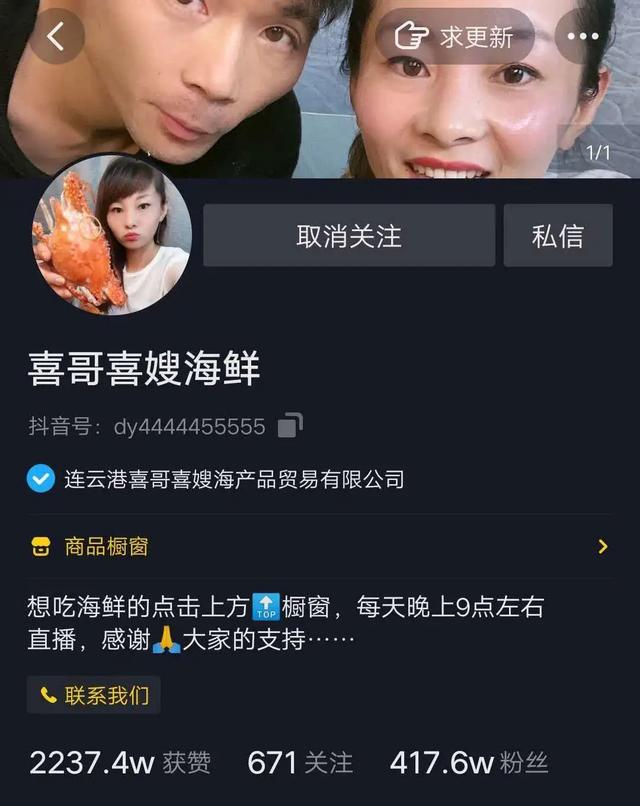640x806 pixels.
Task: Tap the 联系我们 contact button
Action: (94, 695)
